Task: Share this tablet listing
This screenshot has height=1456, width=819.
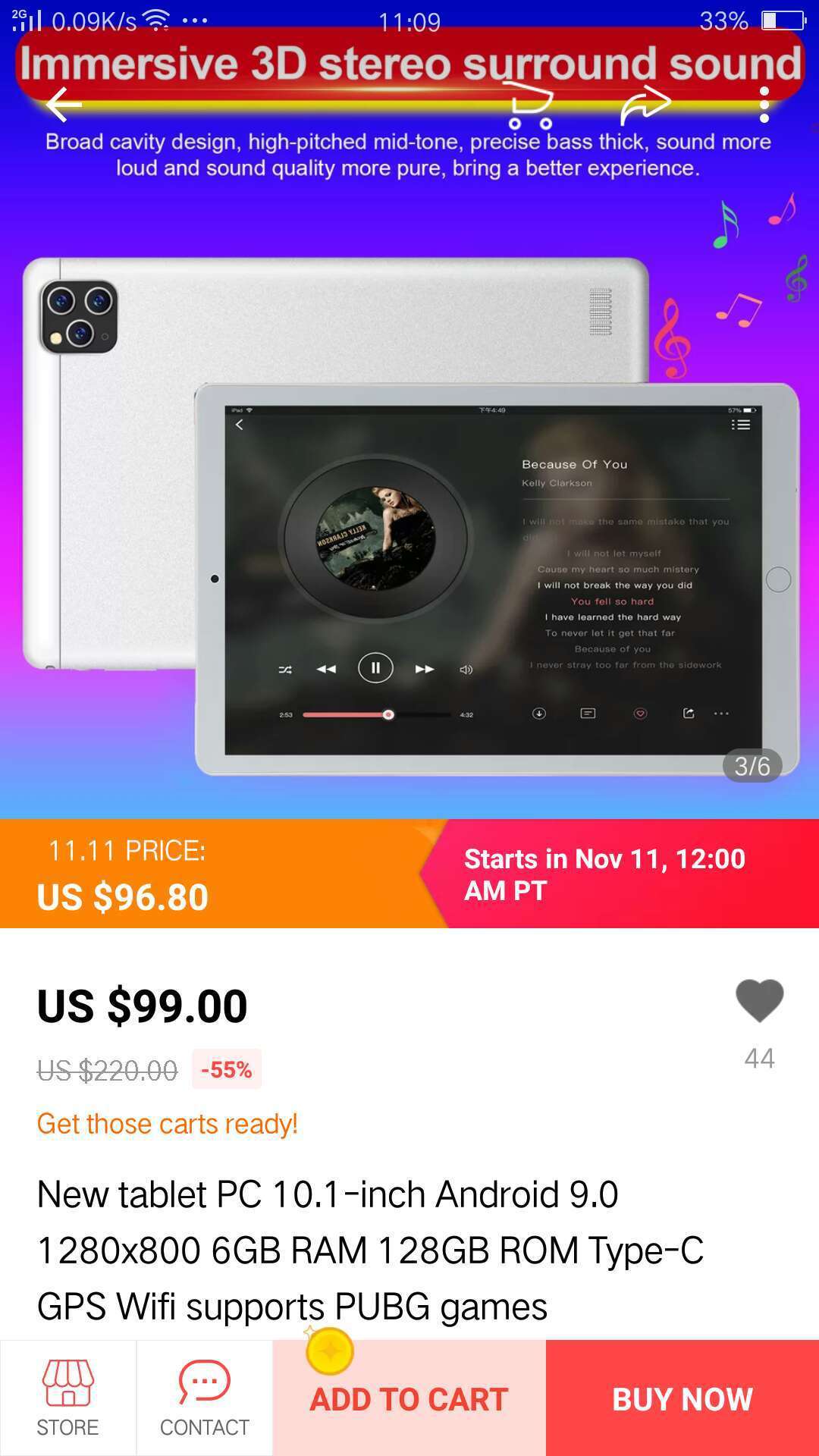Action: (645, 106)
